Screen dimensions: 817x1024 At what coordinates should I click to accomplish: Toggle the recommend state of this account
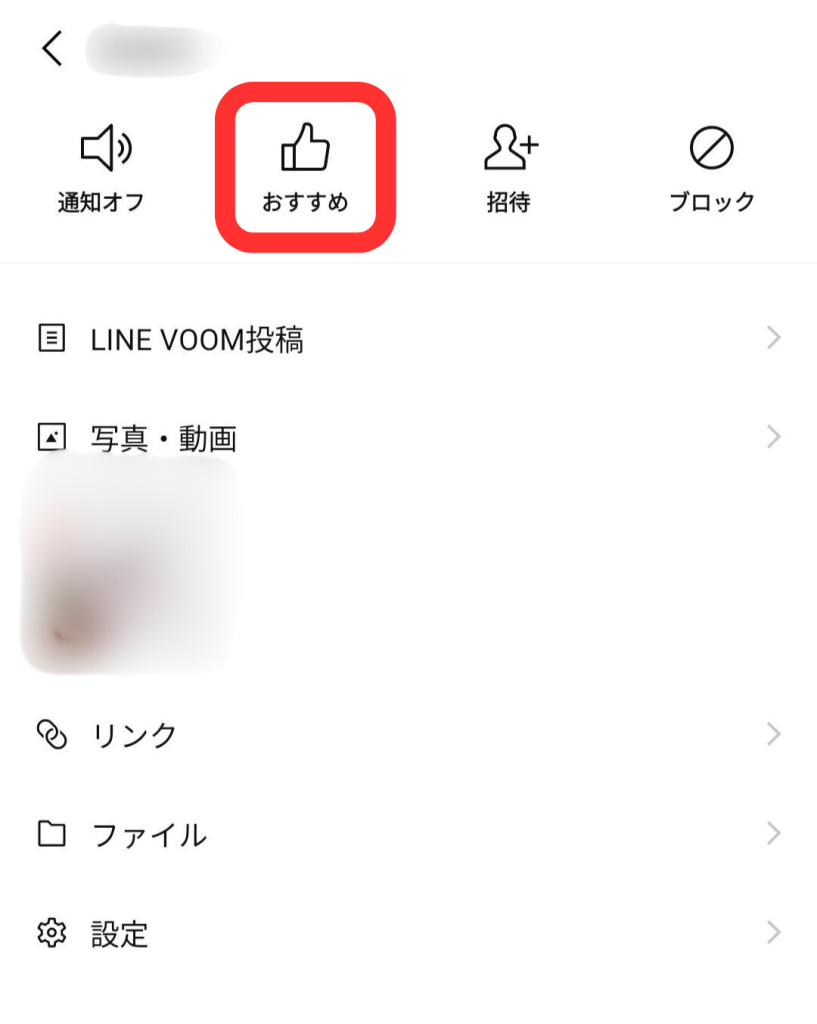coord(304,165)
